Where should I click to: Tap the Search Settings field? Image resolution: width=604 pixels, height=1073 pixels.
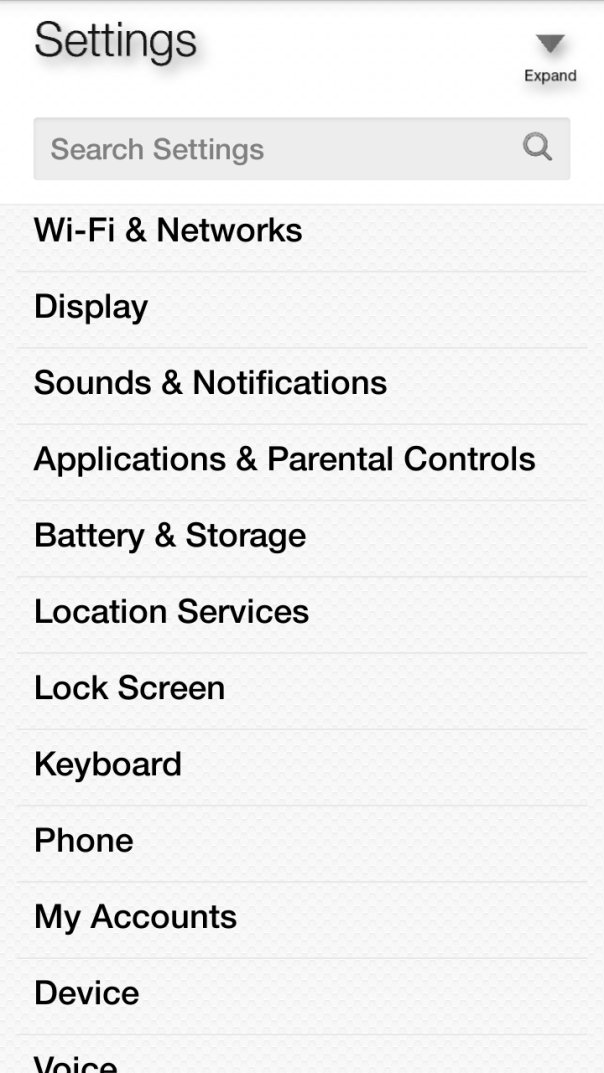[280, 149]
